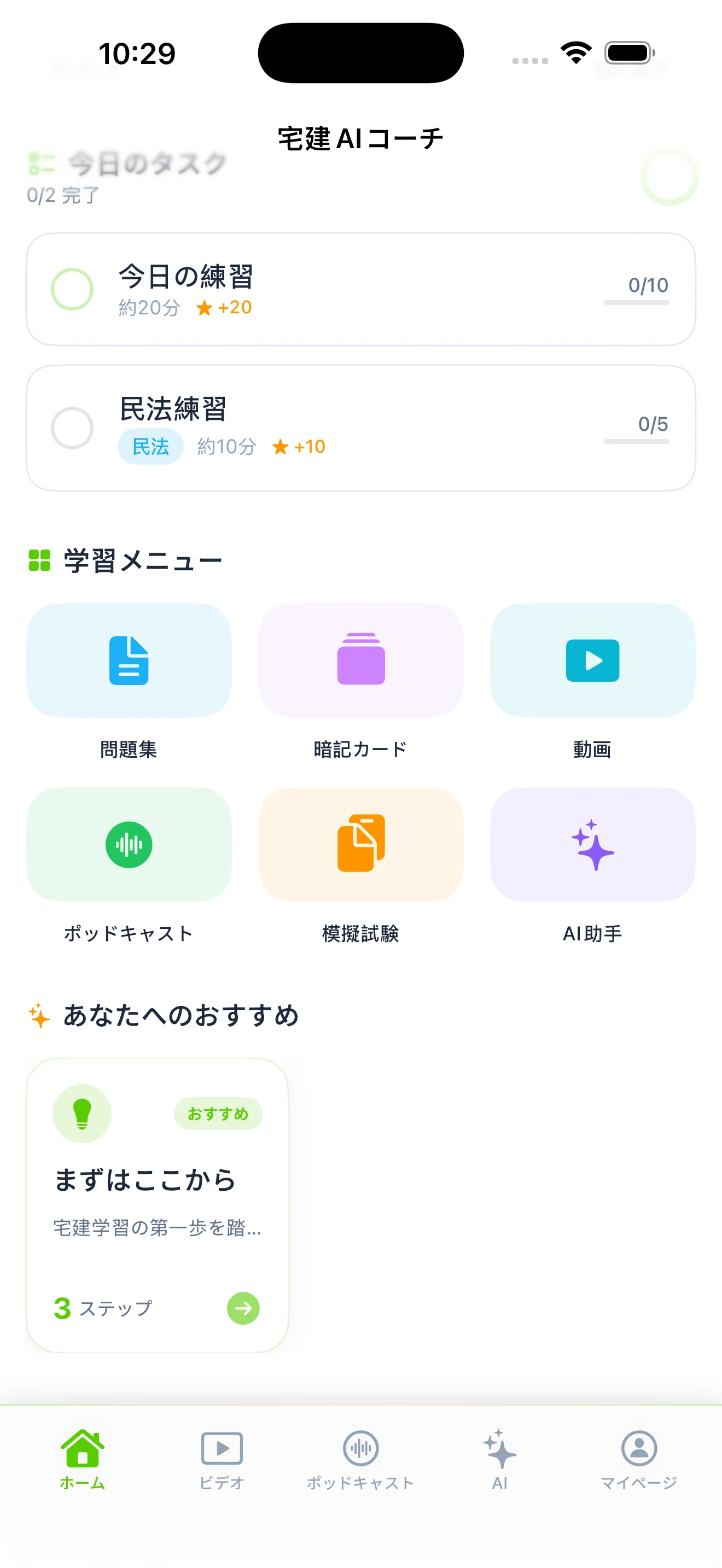
Task: Launch the AI助手 sparkle icon
Action: 592,845
